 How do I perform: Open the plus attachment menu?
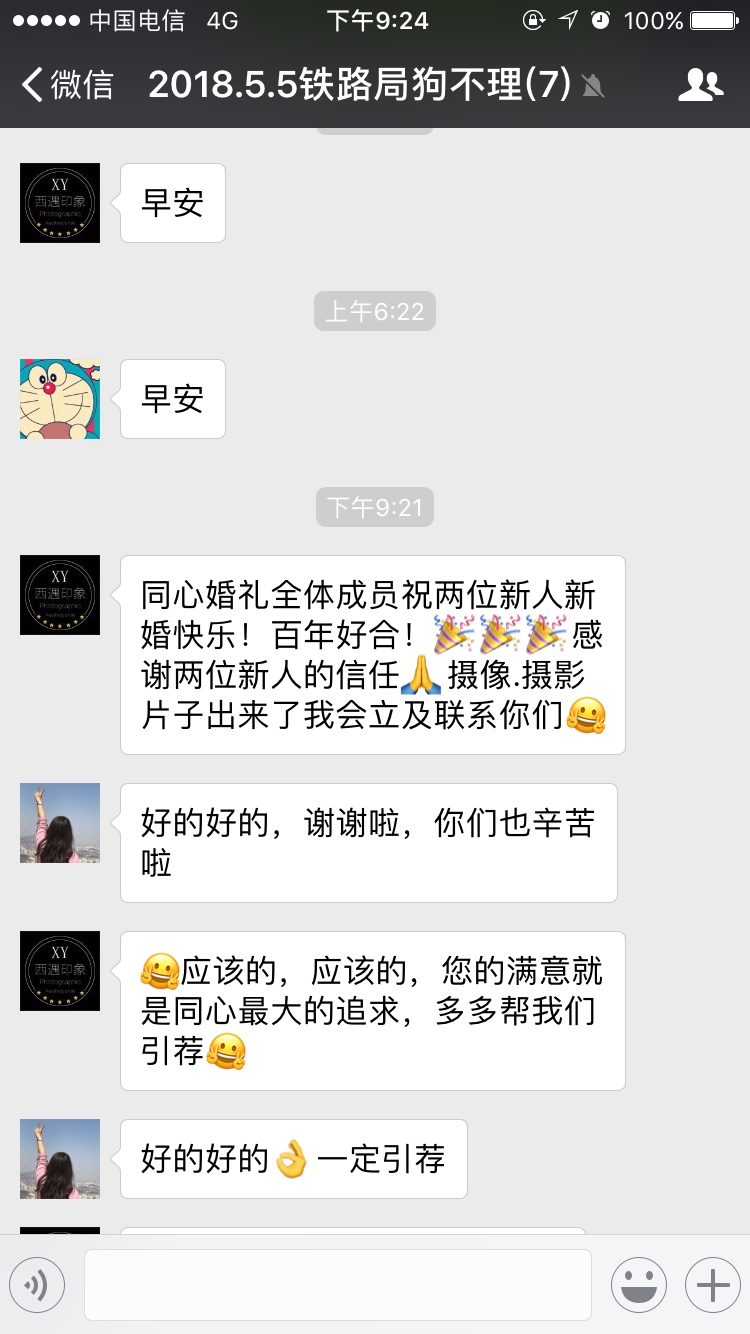coord(712,1284)
